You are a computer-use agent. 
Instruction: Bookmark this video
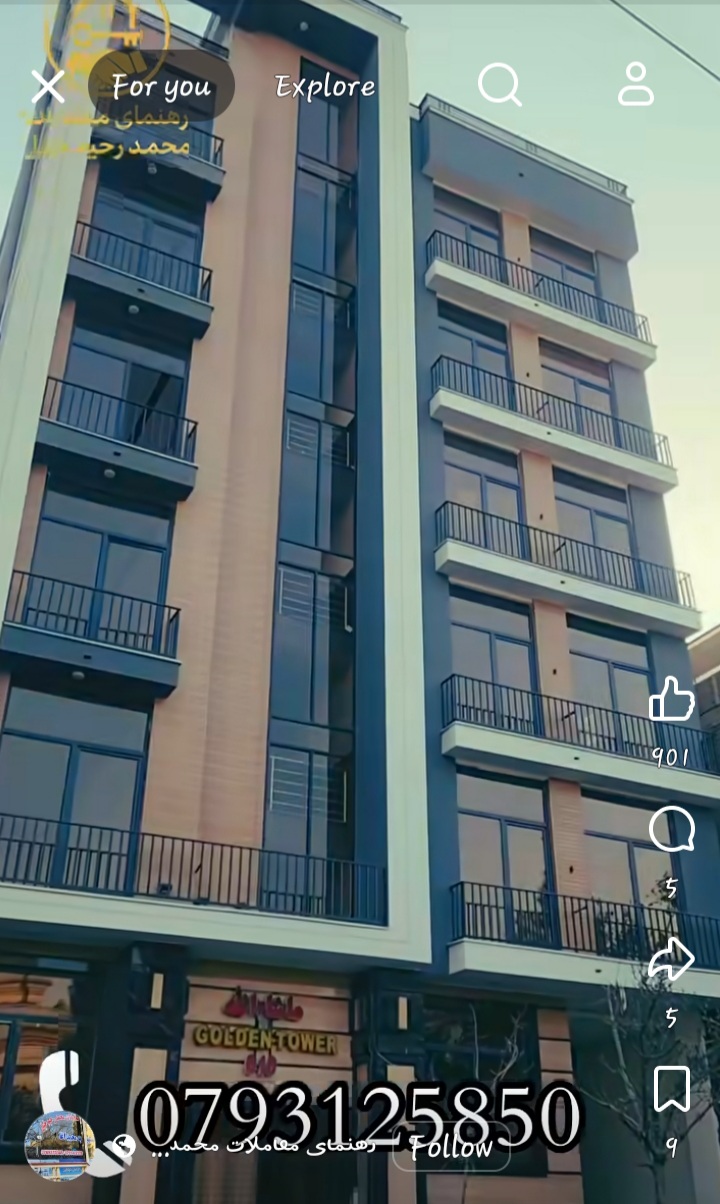point(671,1089)
